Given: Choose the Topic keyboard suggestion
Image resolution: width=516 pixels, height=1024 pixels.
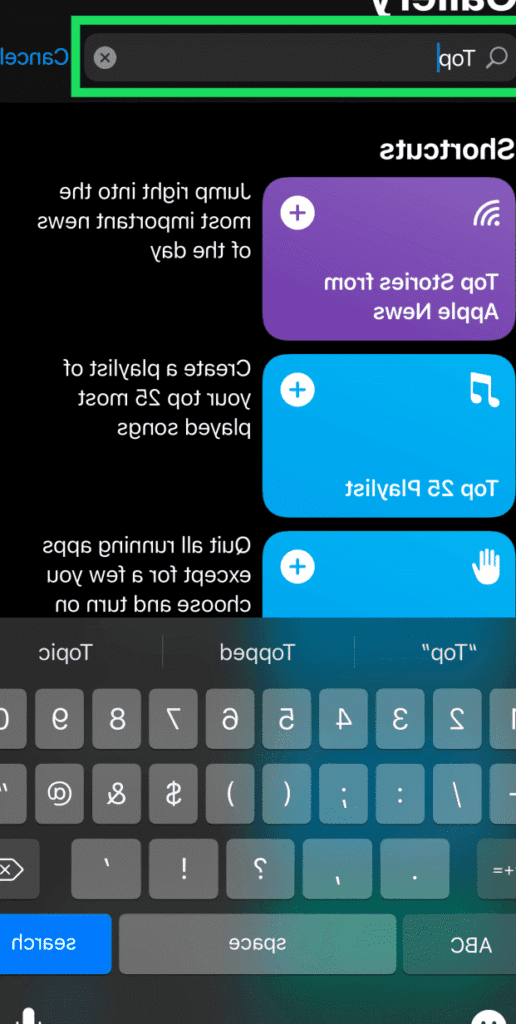Looking at the screenshot, I should tap(65, 652).
